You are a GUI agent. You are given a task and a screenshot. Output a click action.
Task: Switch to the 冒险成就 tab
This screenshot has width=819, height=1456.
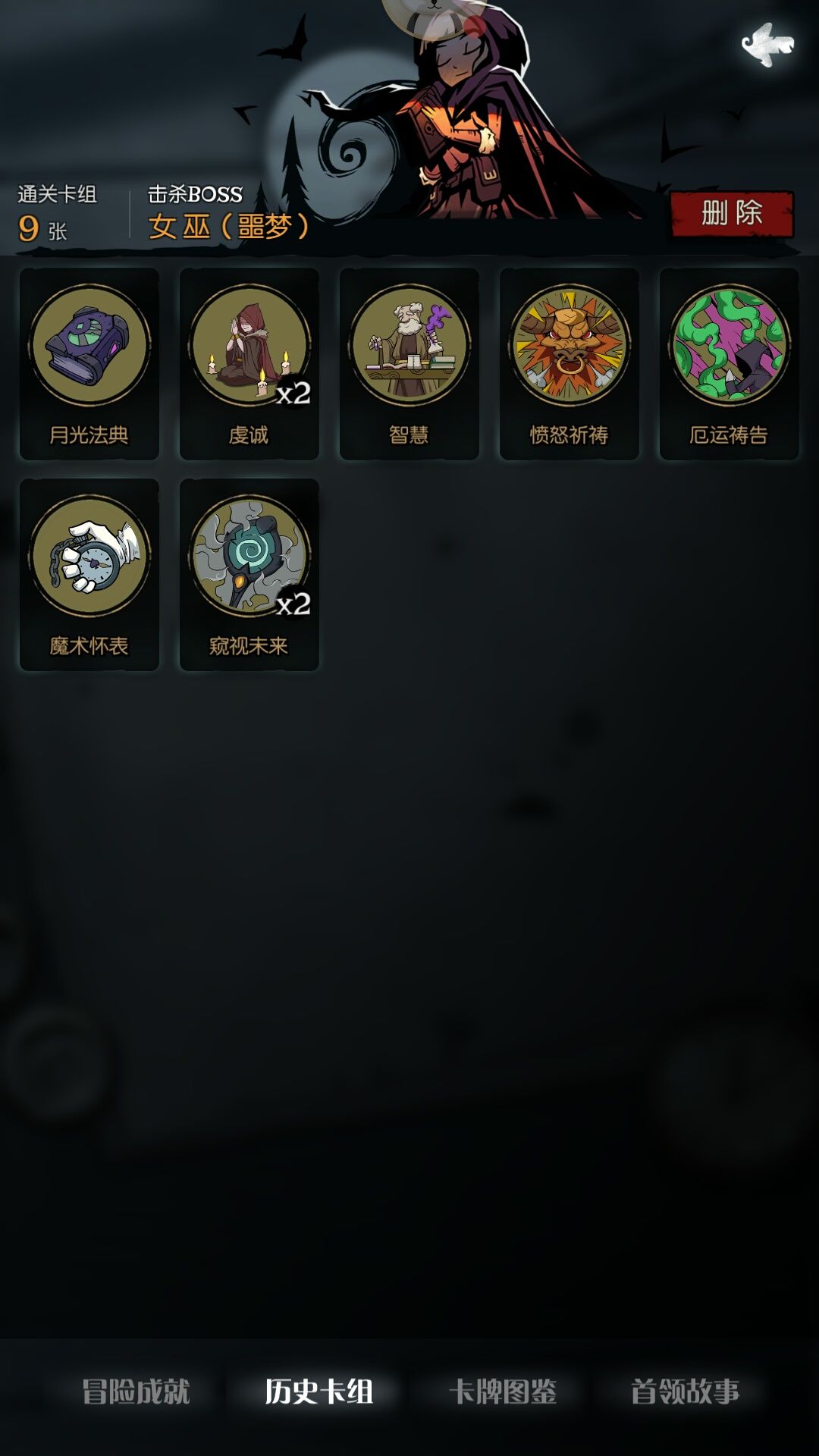tap(136, 1392)
